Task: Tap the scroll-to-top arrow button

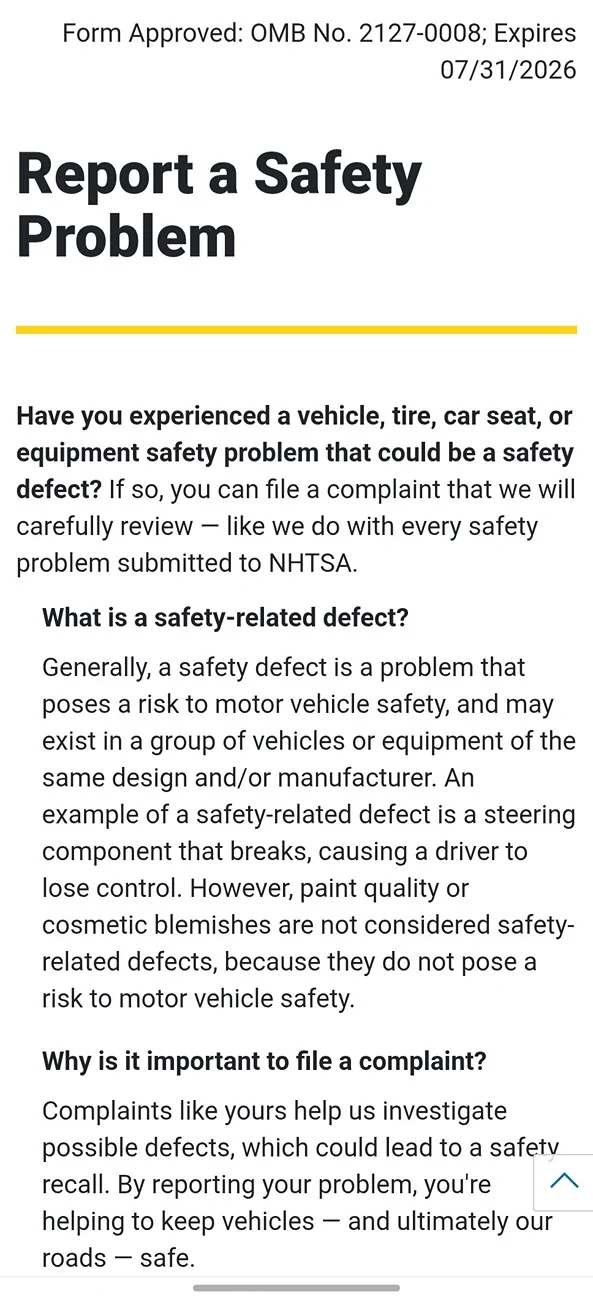Action: coord(564,1182)
